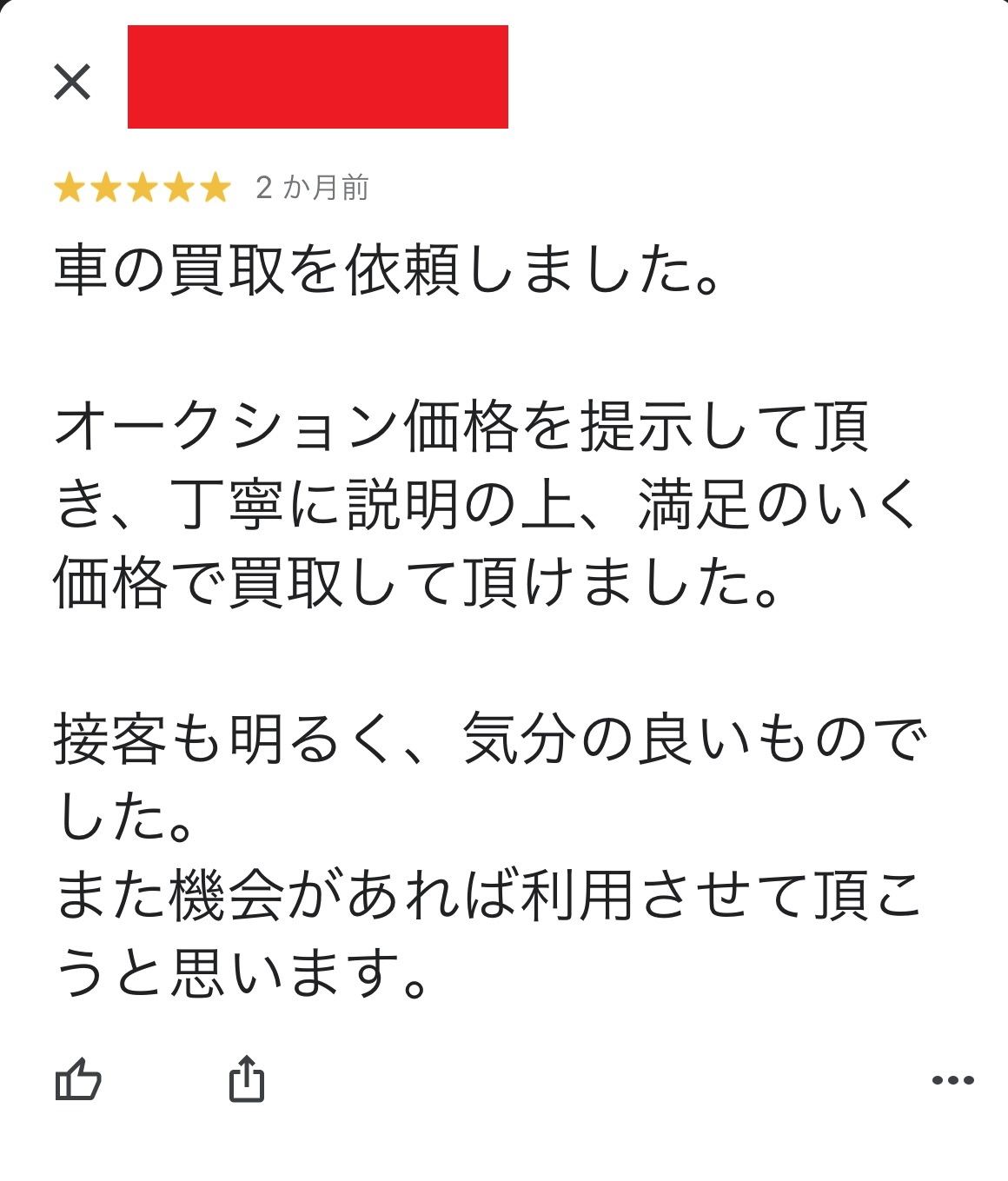
Task: Like this car buyback review
Action: tap(78, 1079)
